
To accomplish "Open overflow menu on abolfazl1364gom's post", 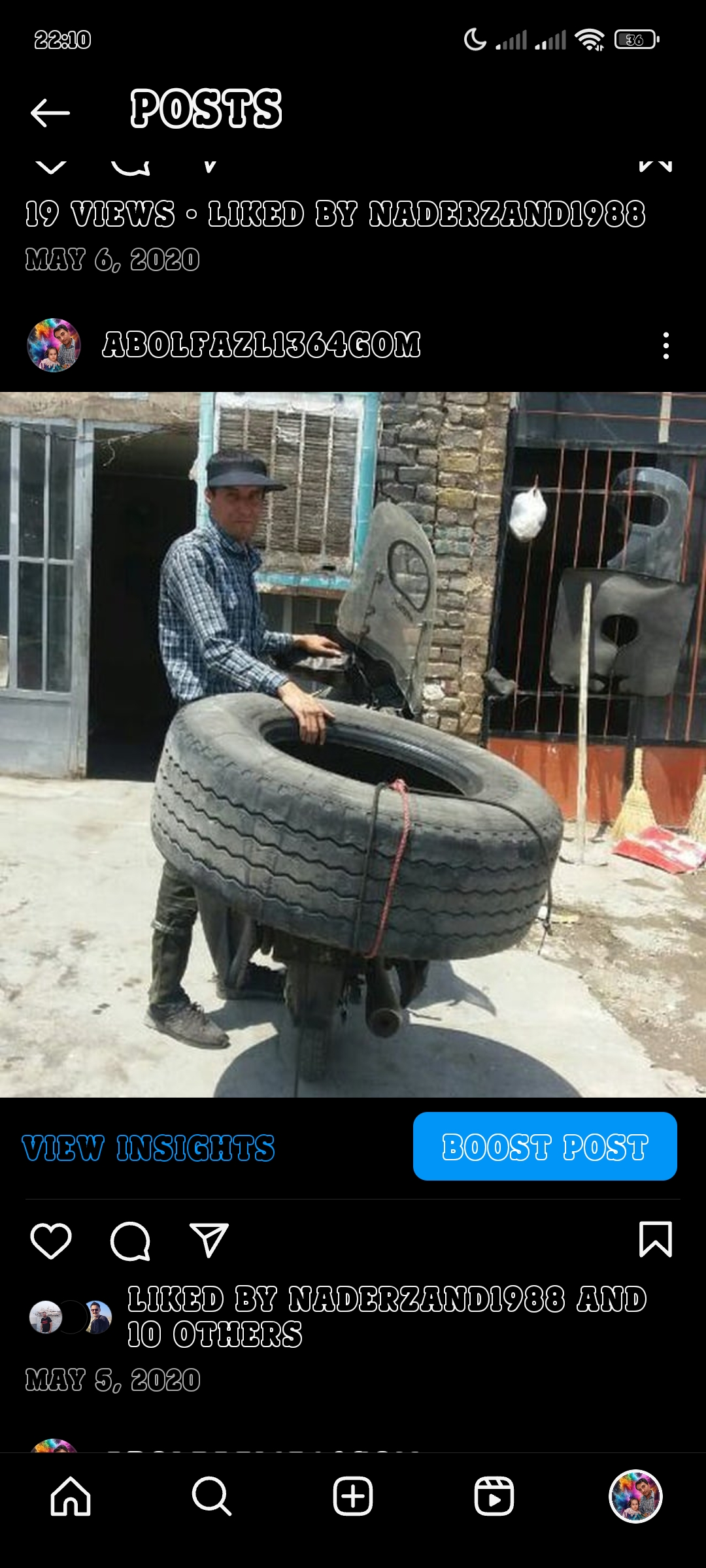I will pos(665,345).
